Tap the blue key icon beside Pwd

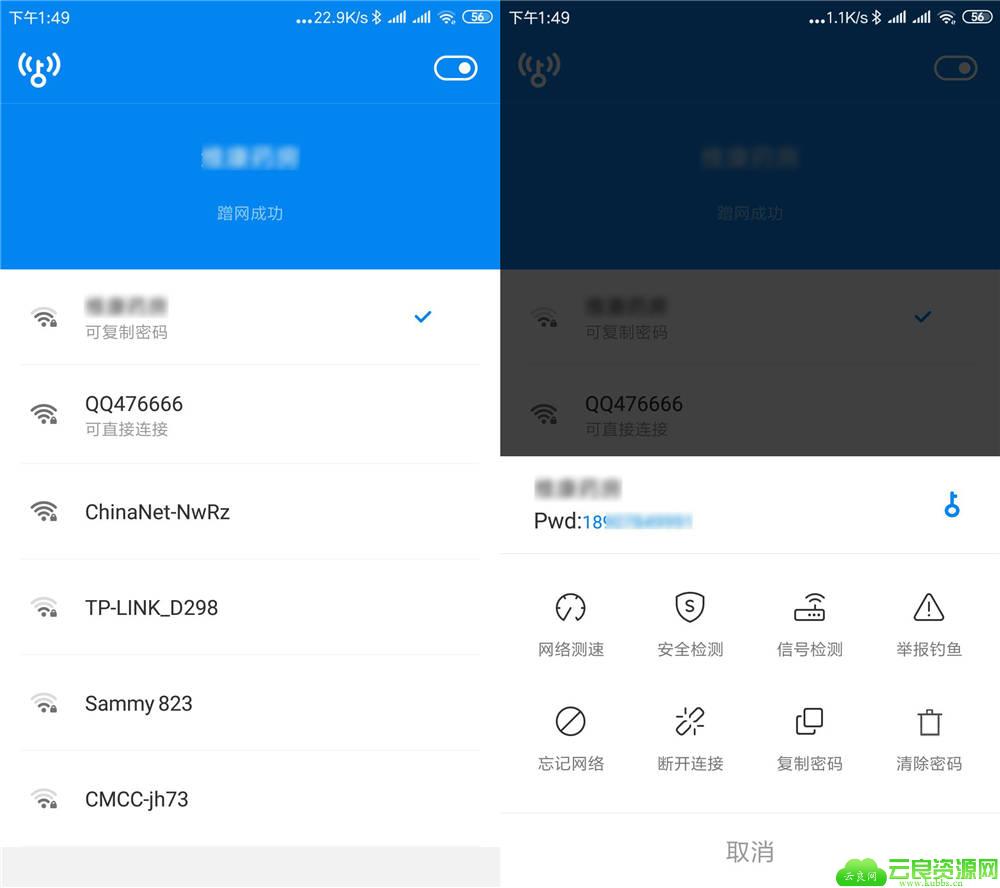point(952,506)
